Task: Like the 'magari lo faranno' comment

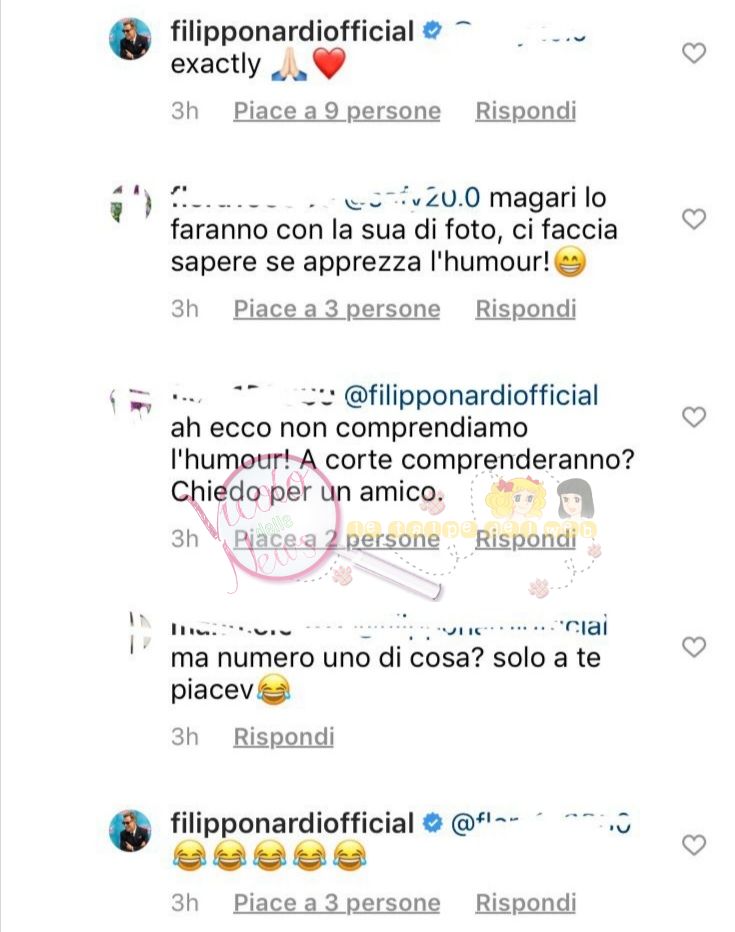Action: tap(694, 219)
